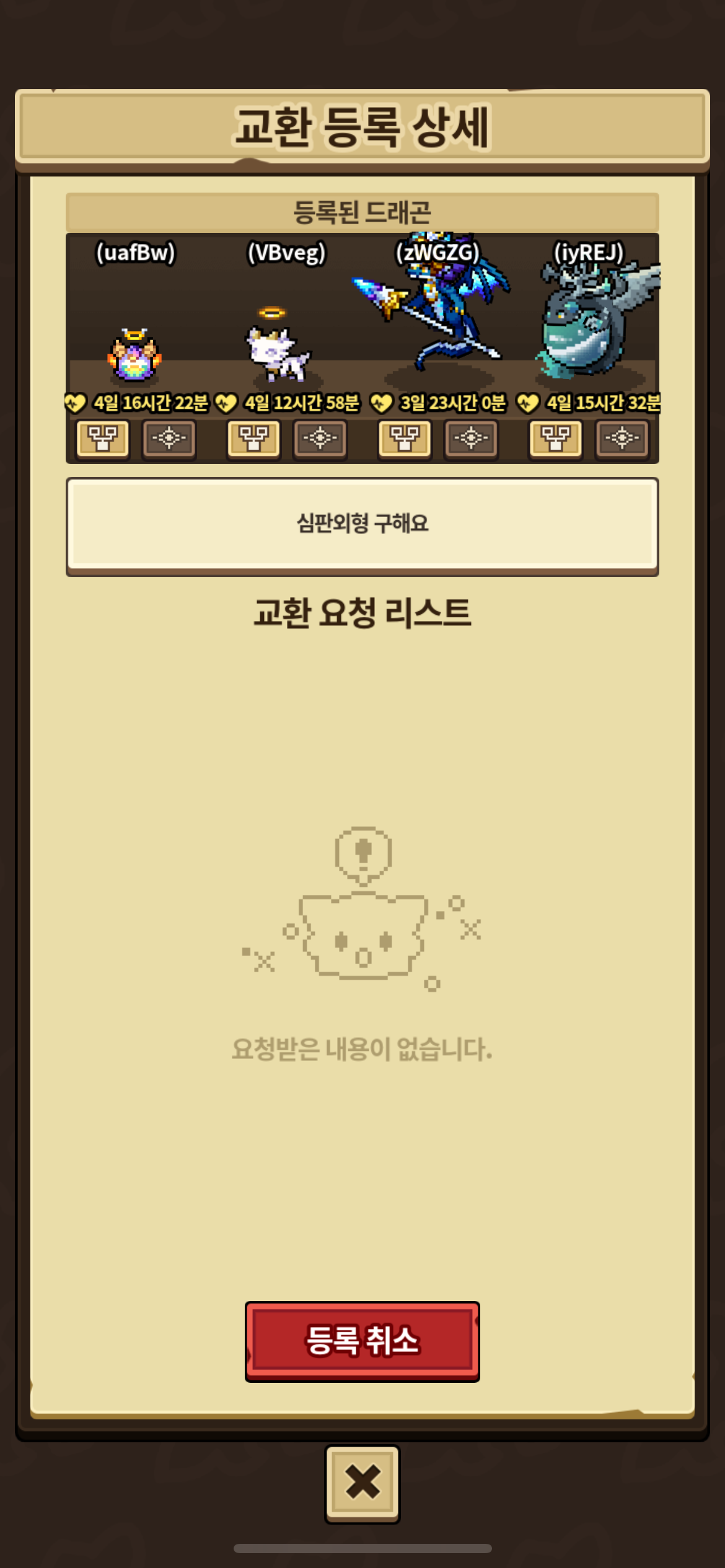Open family tree for dragon zWGZG
The height and width of the screenshot is (1568, 725).
click(405, 439)
